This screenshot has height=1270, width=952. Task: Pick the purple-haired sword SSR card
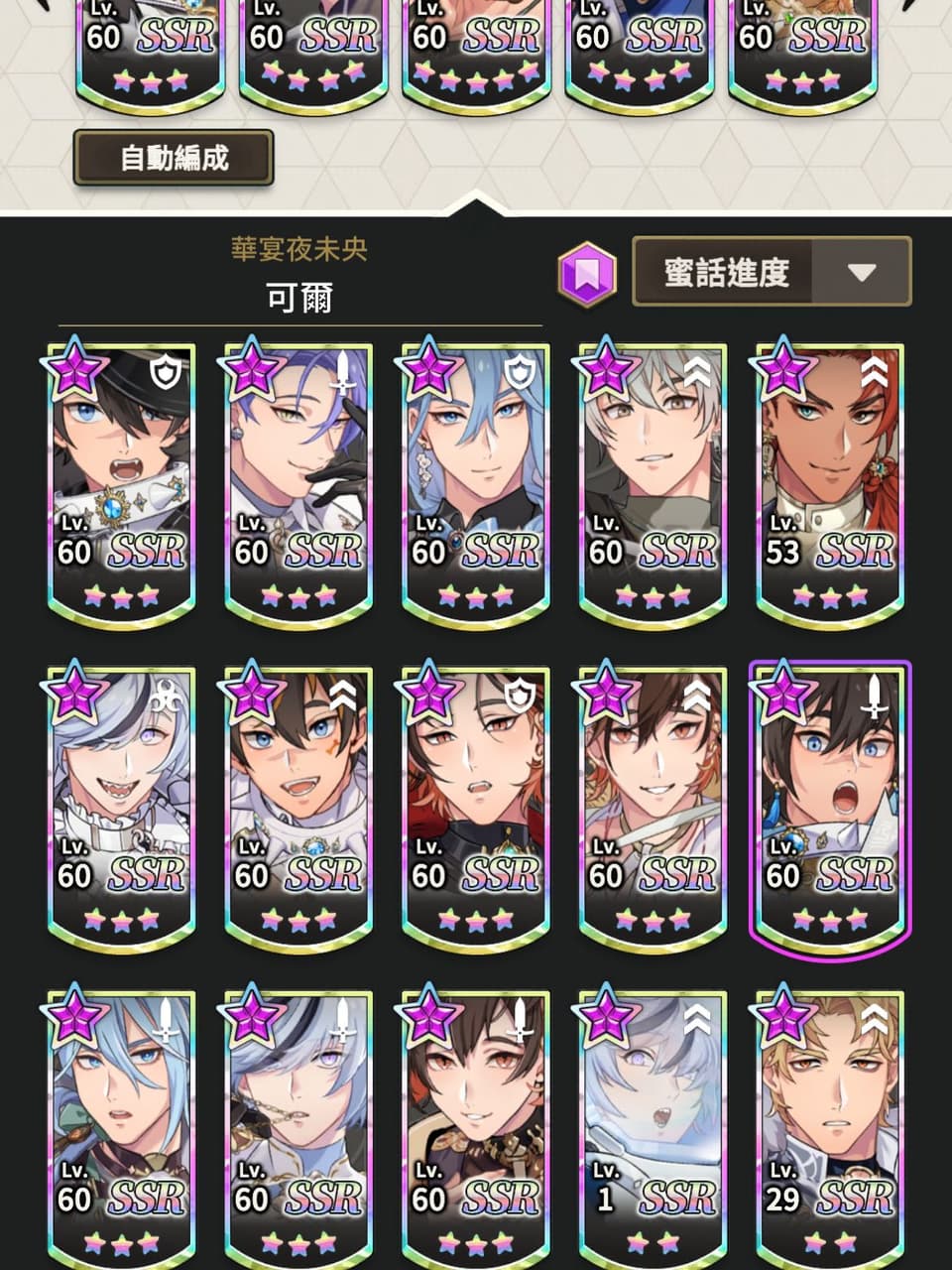[298, 481]
